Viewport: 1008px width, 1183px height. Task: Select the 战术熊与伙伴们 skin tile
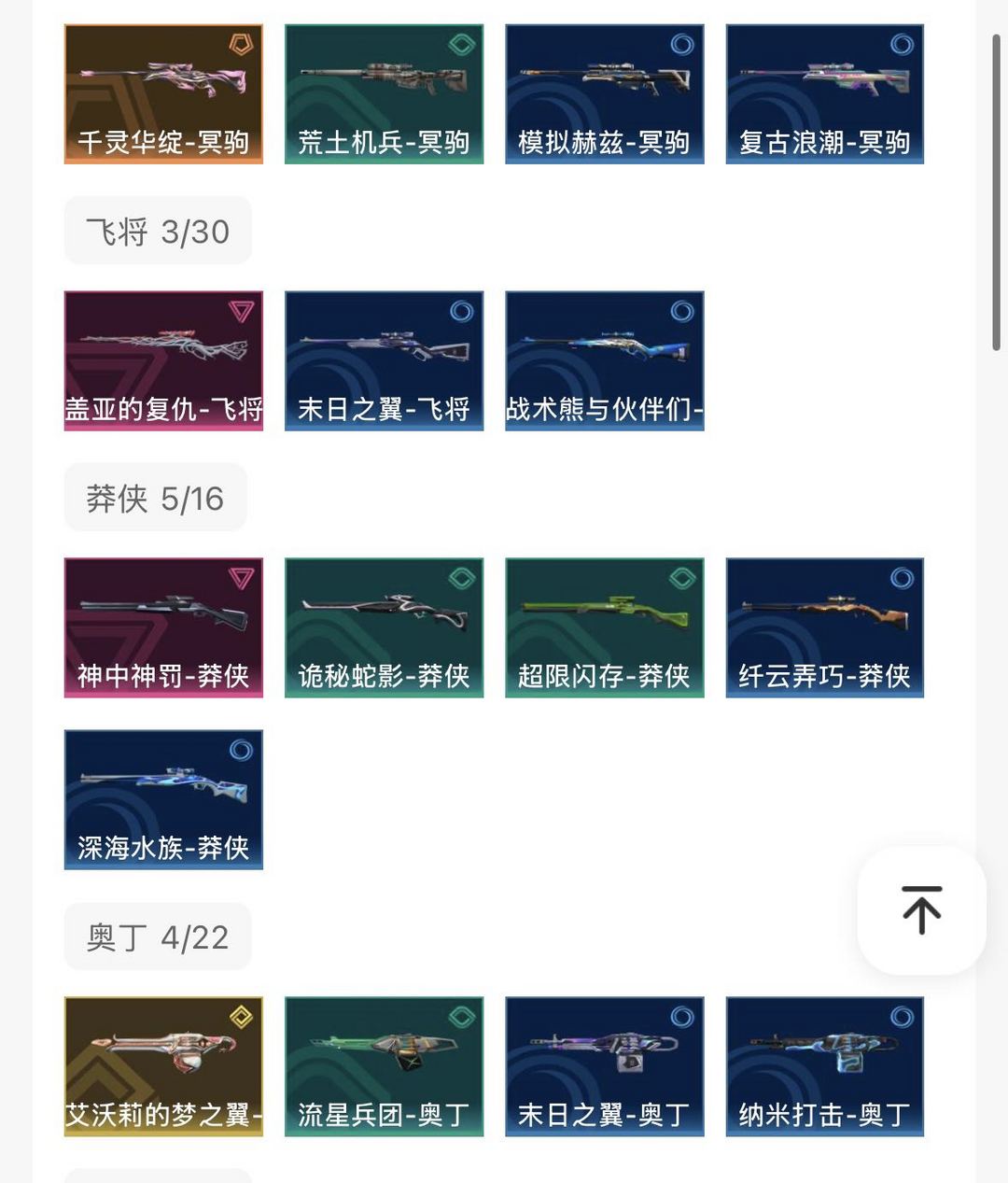604,360
